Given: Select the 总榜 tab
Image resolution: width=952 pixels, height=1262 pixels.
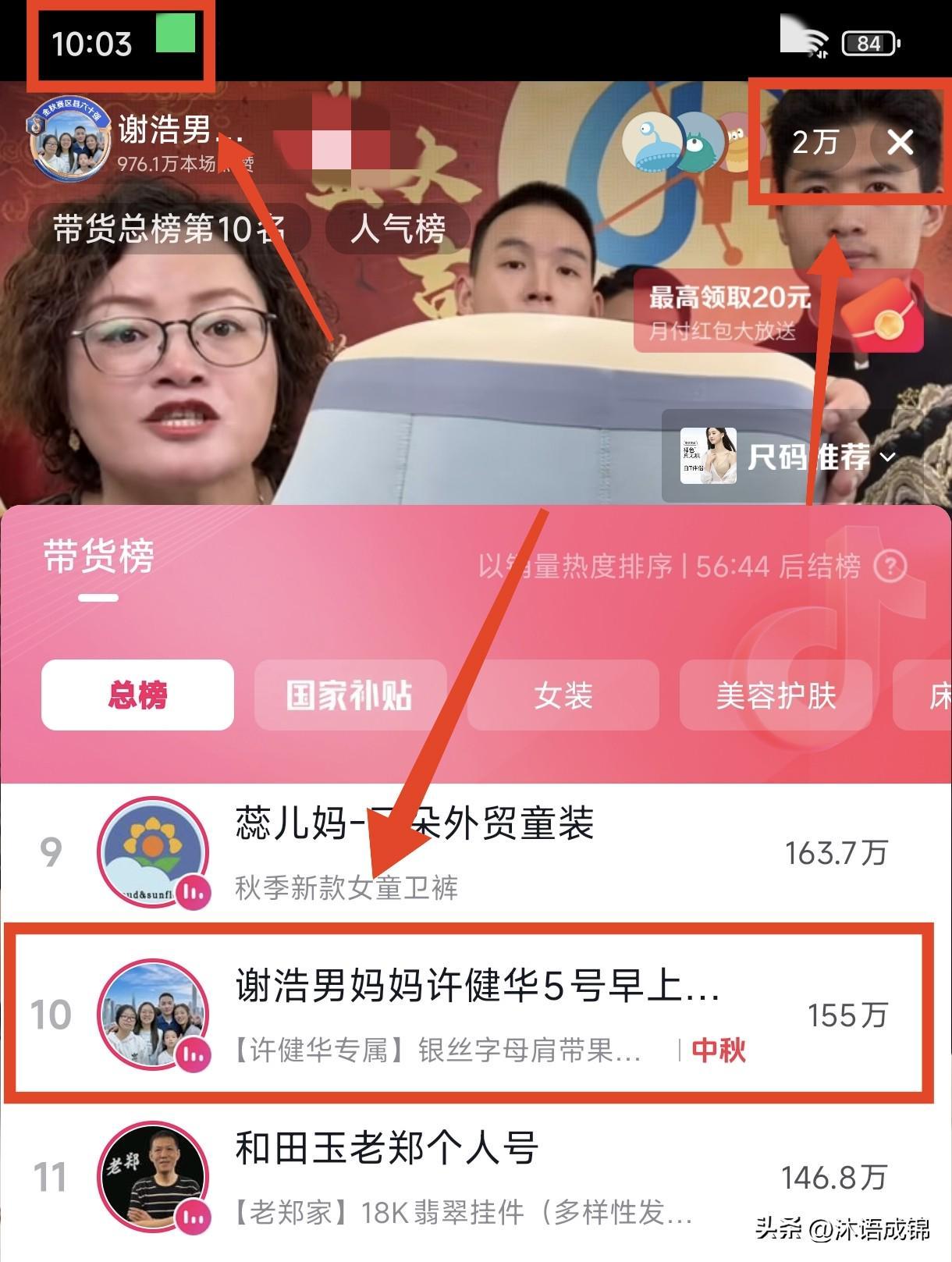Looking at the screenshot, I should (x=137, y=695).
